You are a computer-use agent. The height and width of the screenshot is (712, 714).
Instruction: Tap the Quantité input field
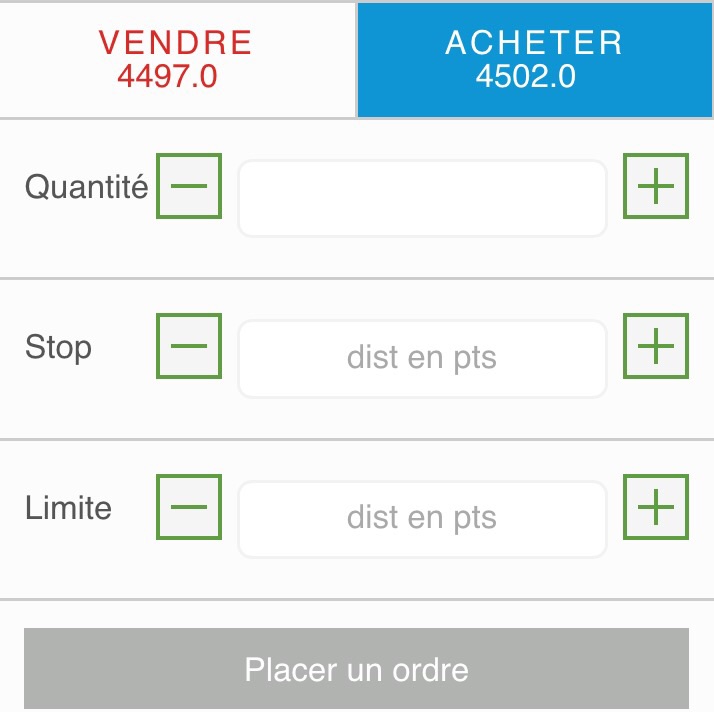pyautogui.click(x=422, y=198)
